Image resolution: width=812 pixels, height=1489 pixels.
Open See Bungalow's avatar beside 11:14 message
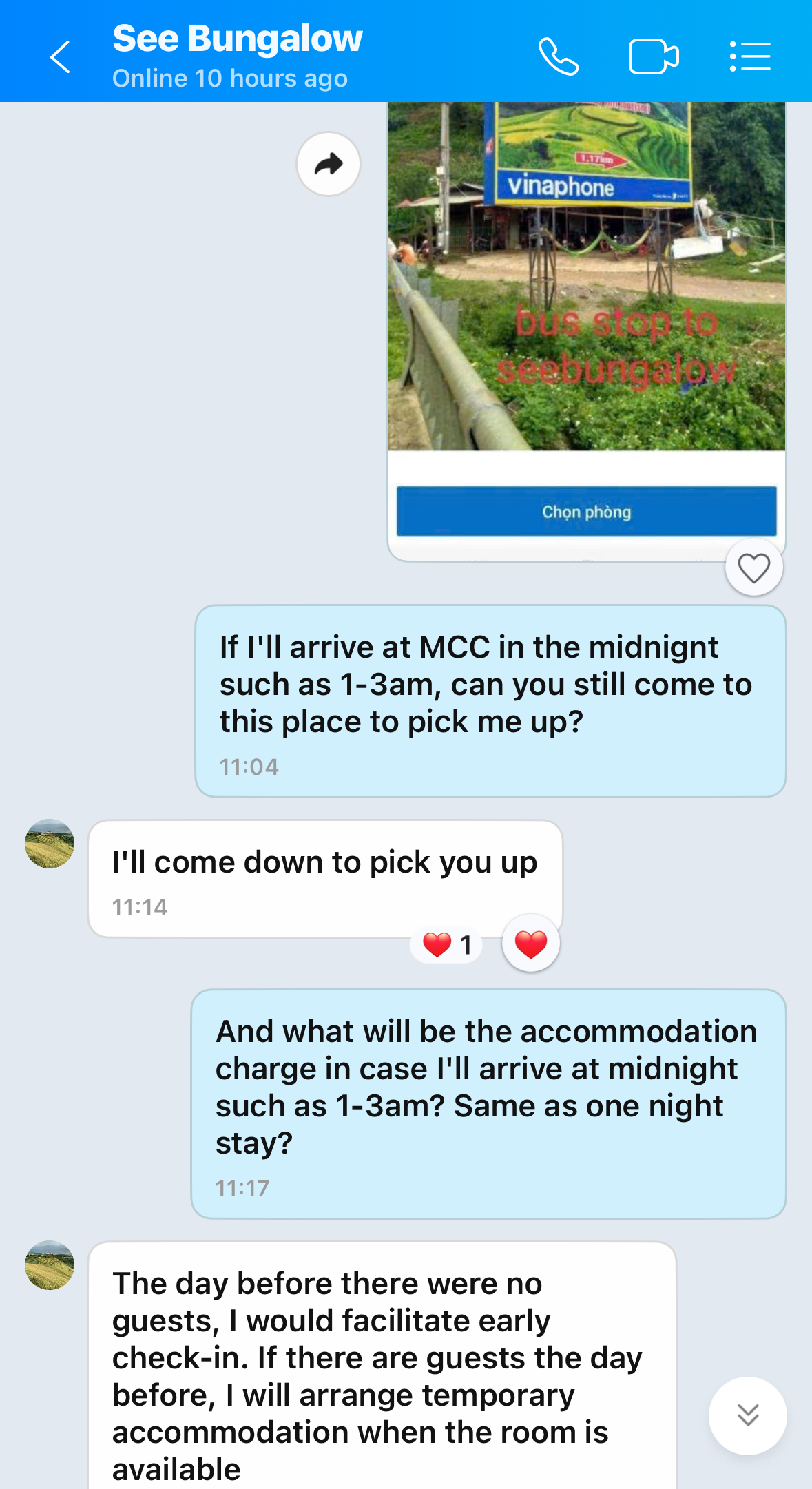pyautogui.click(x=50, y=844)
